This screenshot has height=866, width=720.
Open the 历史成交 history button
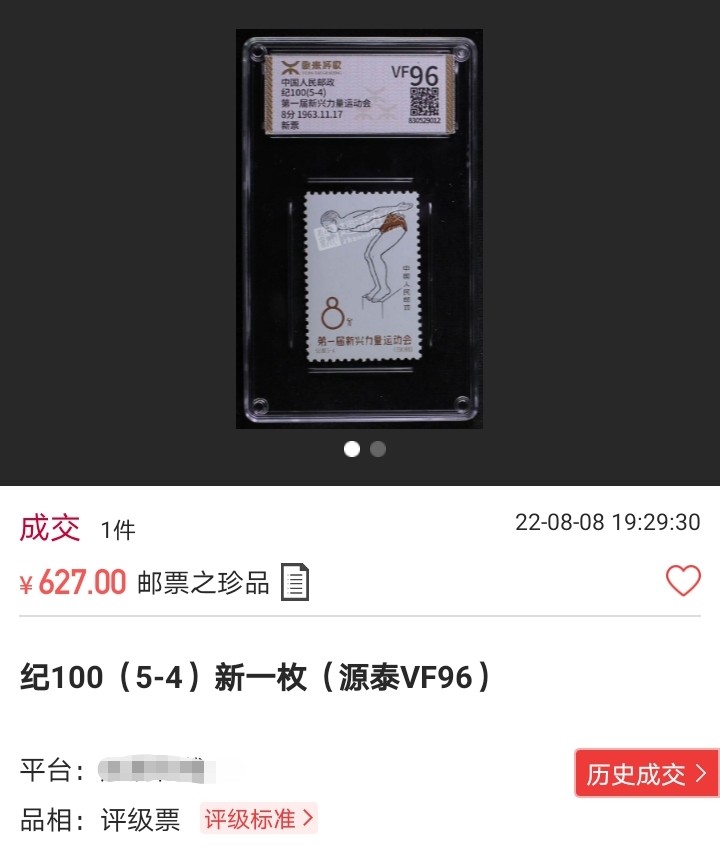coord(646,774)
